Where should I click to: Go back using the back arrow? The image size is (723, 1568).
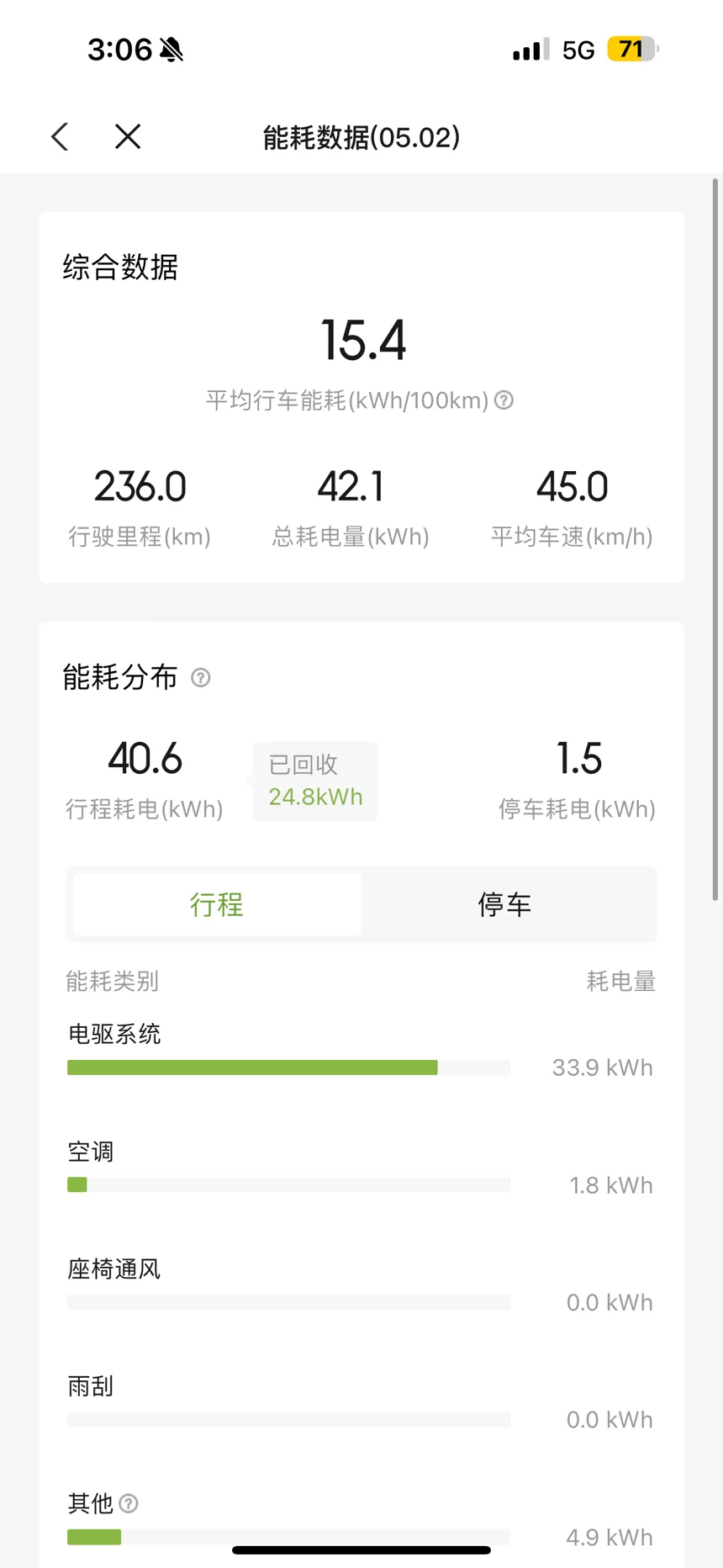coord(60,137)
